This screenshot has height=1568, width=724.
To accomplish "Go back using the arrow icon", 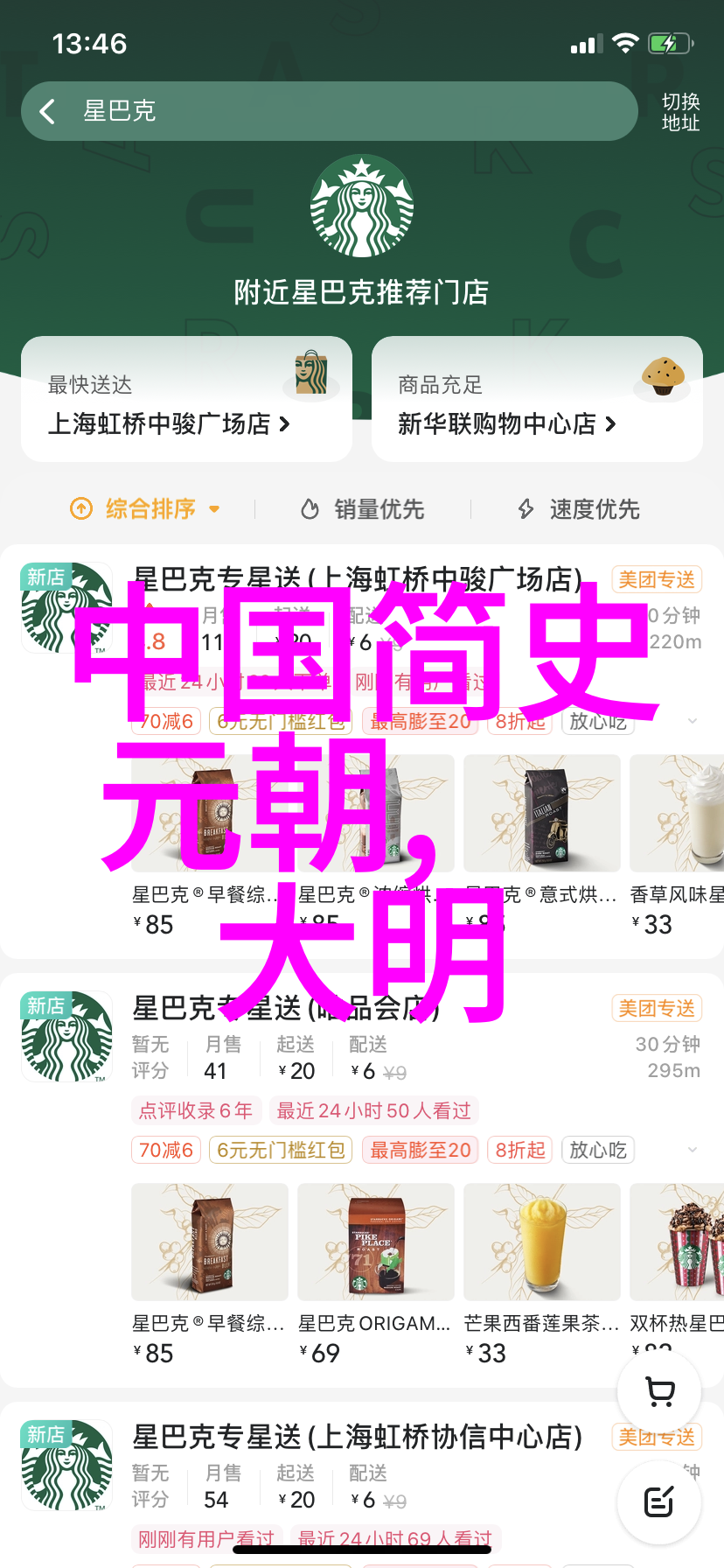I will point(47,111).
